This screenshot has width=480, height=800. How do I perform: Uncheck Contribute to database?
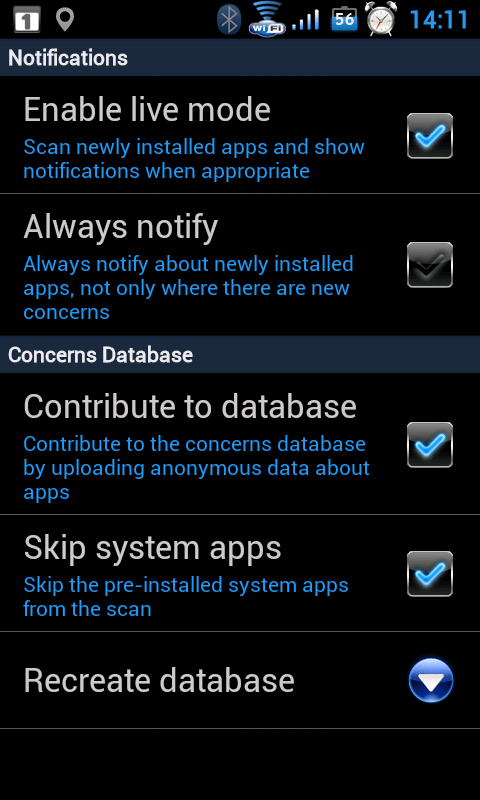coord(430,444)
